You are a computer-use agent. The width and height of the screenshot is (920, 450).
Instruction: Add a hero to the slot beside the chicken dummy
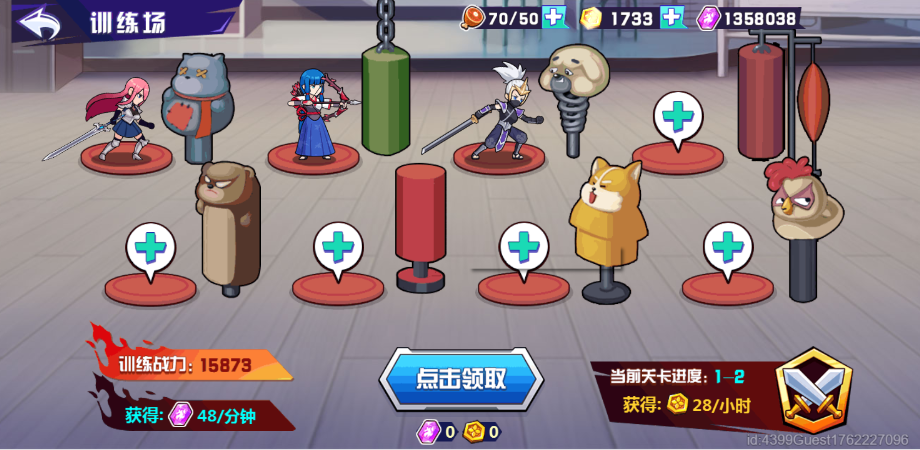click(x=727, y=246)
